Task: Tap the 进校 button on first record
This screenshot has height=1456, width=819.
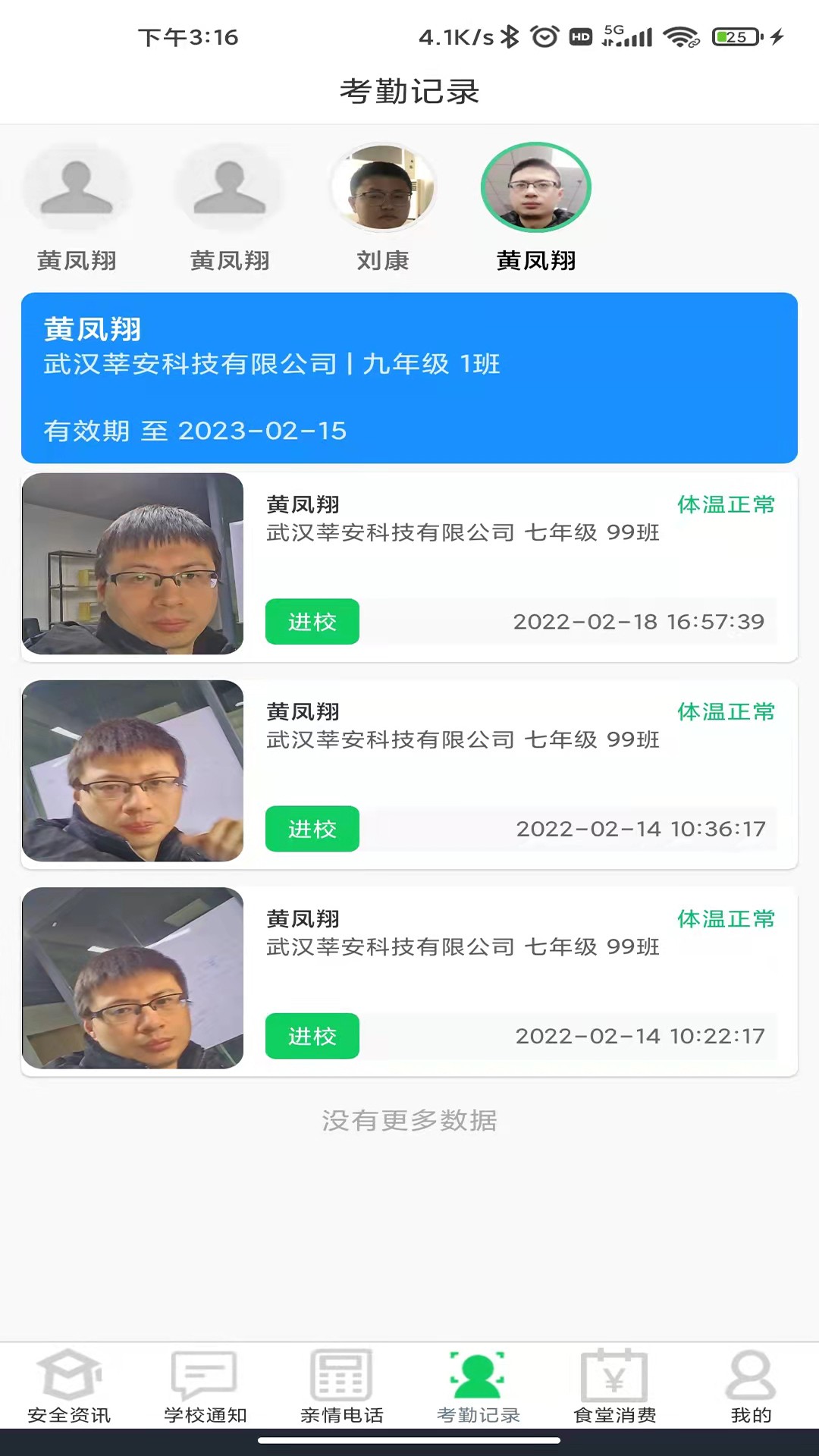Action: tap(312, 621)
